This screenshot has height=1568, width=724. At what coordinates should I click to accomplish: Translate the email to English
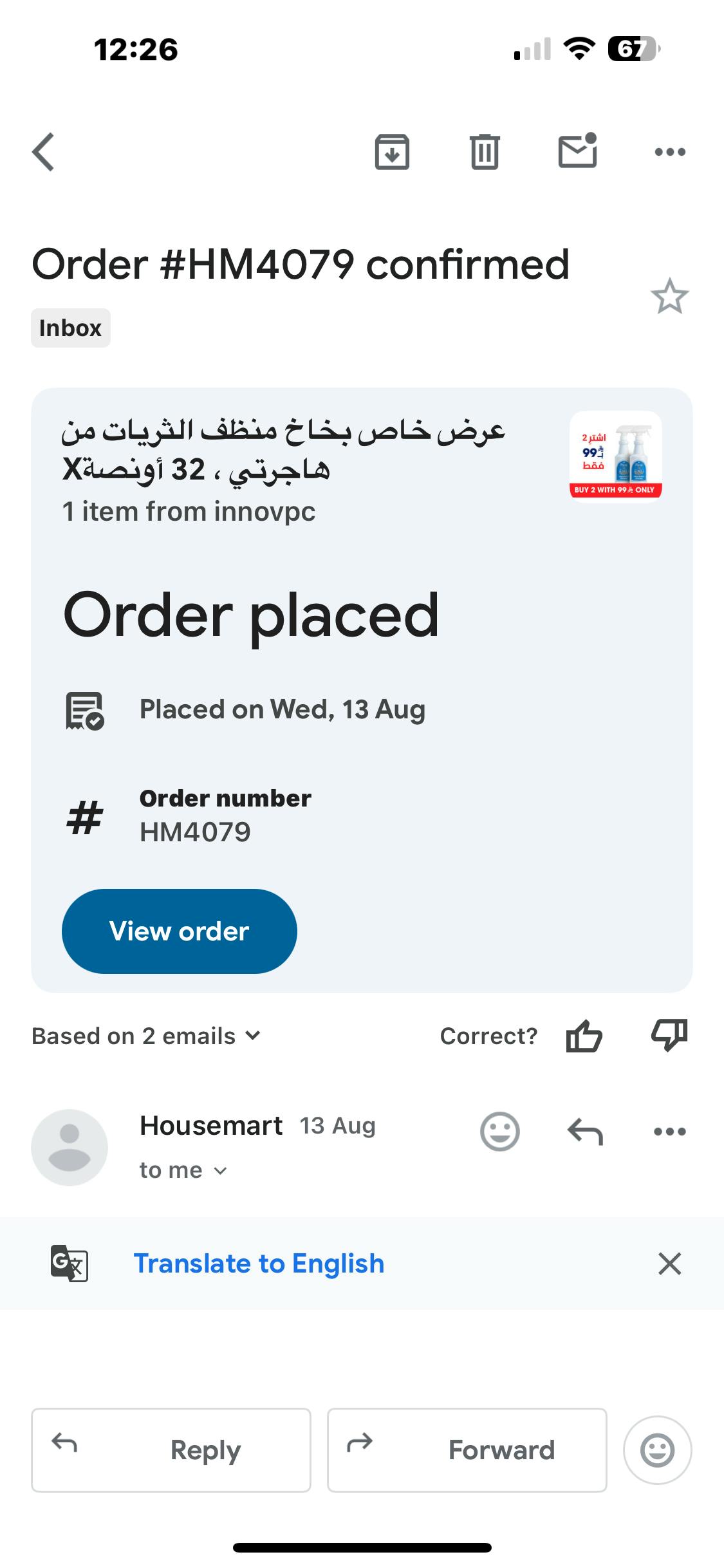259,1264
